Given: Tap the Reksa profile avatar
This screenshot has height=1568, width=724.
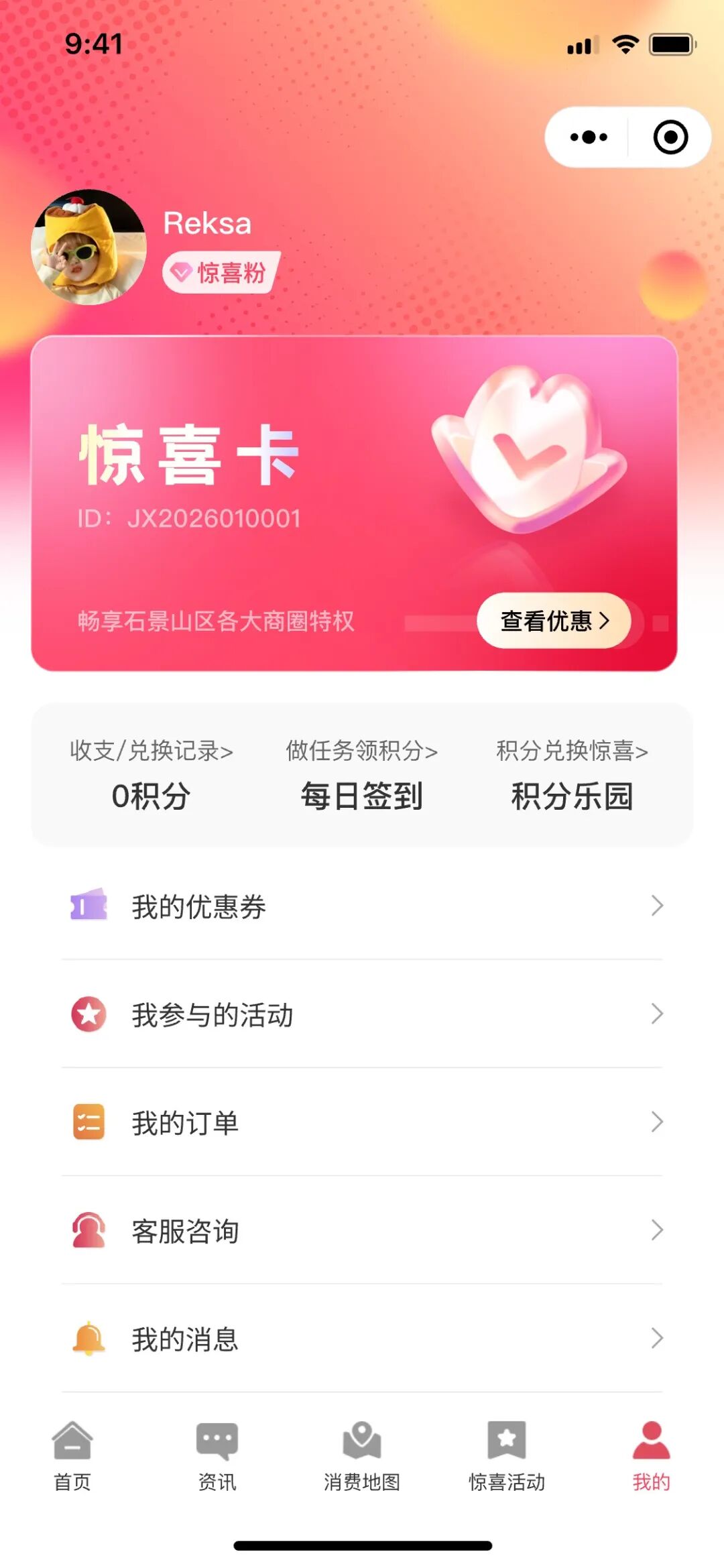Looking at the screenshot, I should tap(88, 247).
